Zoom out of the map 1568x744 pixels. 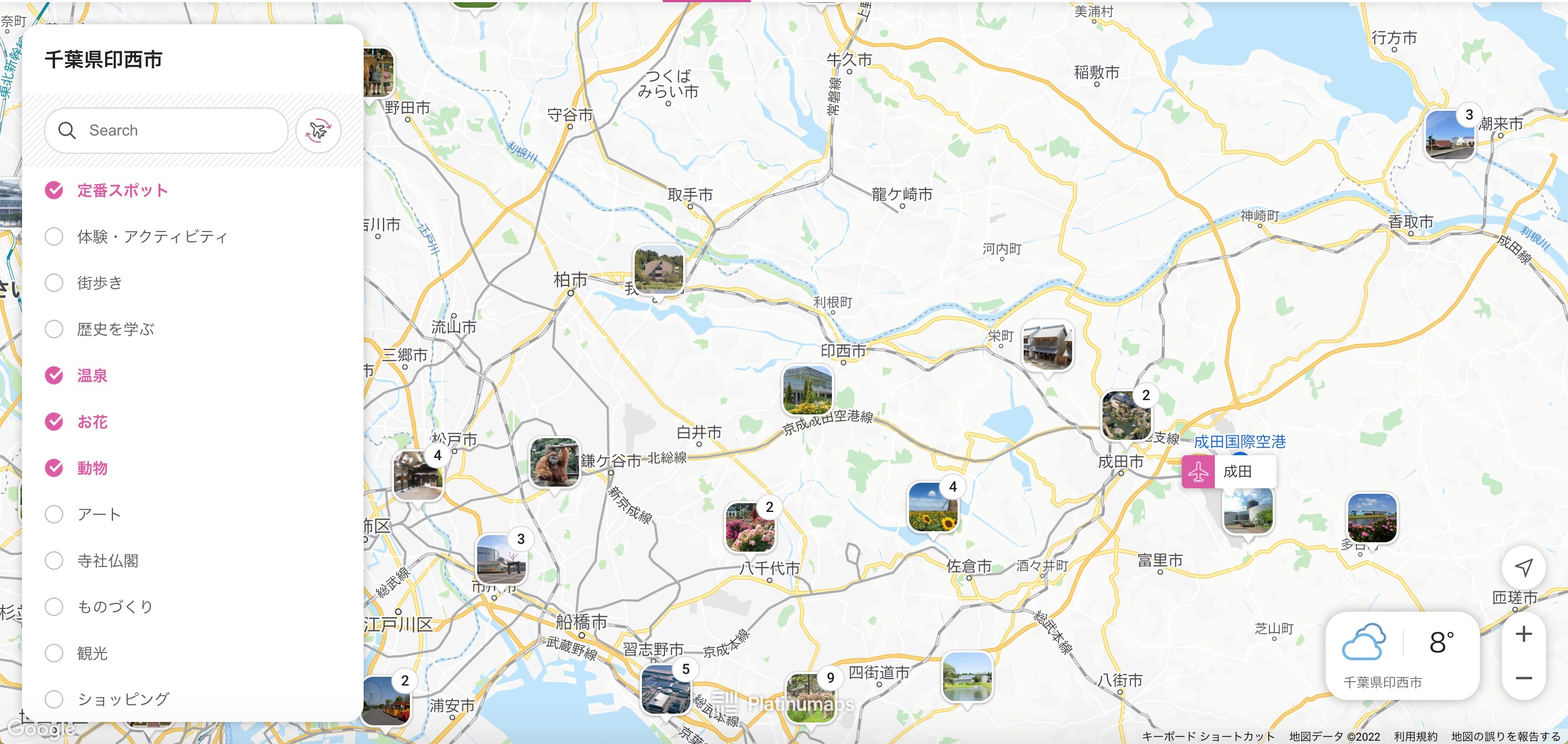[x=1523, y=678]
